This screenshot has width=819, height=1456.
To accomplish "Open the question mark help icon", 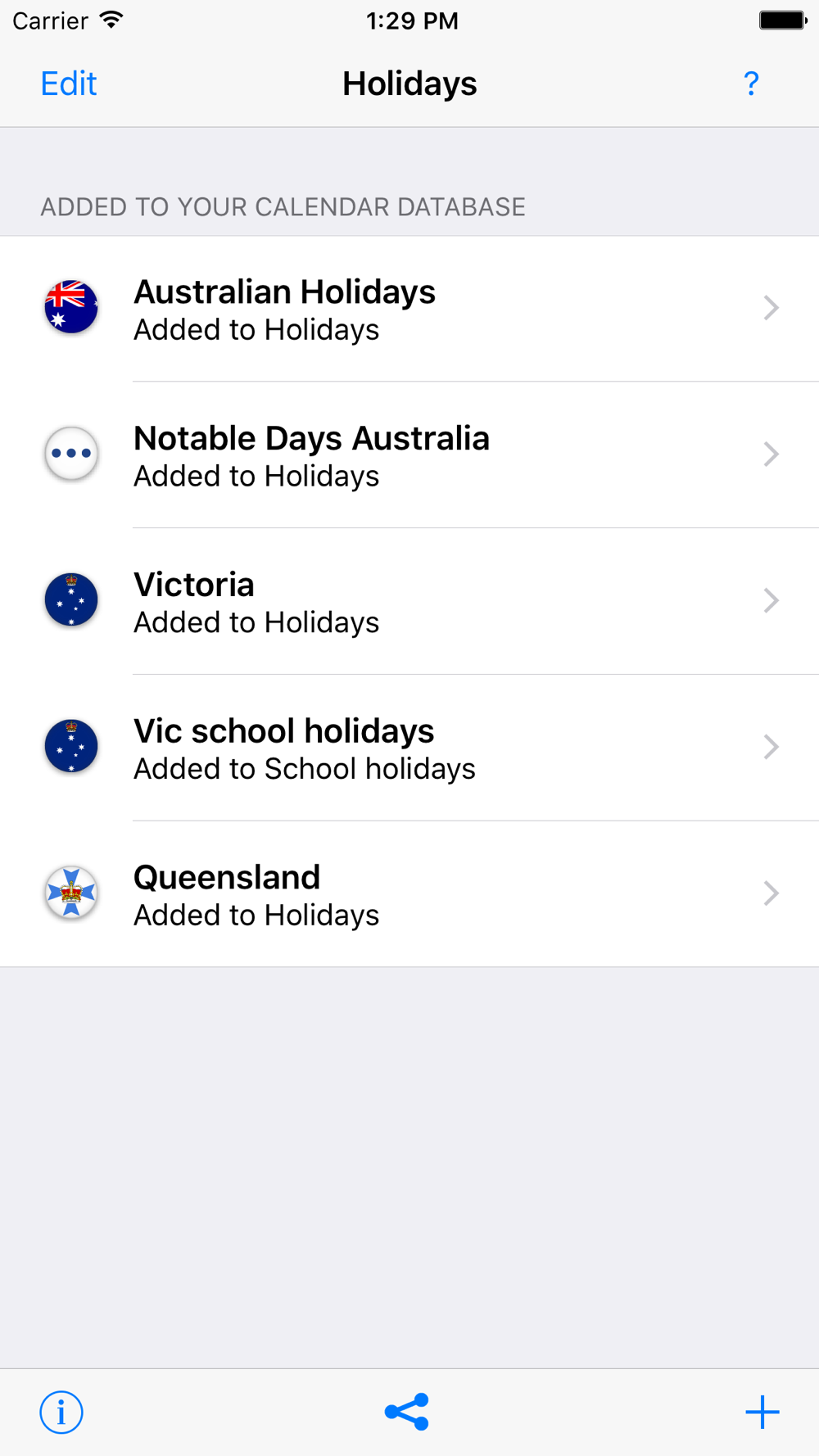I will (x=751, y=84).
